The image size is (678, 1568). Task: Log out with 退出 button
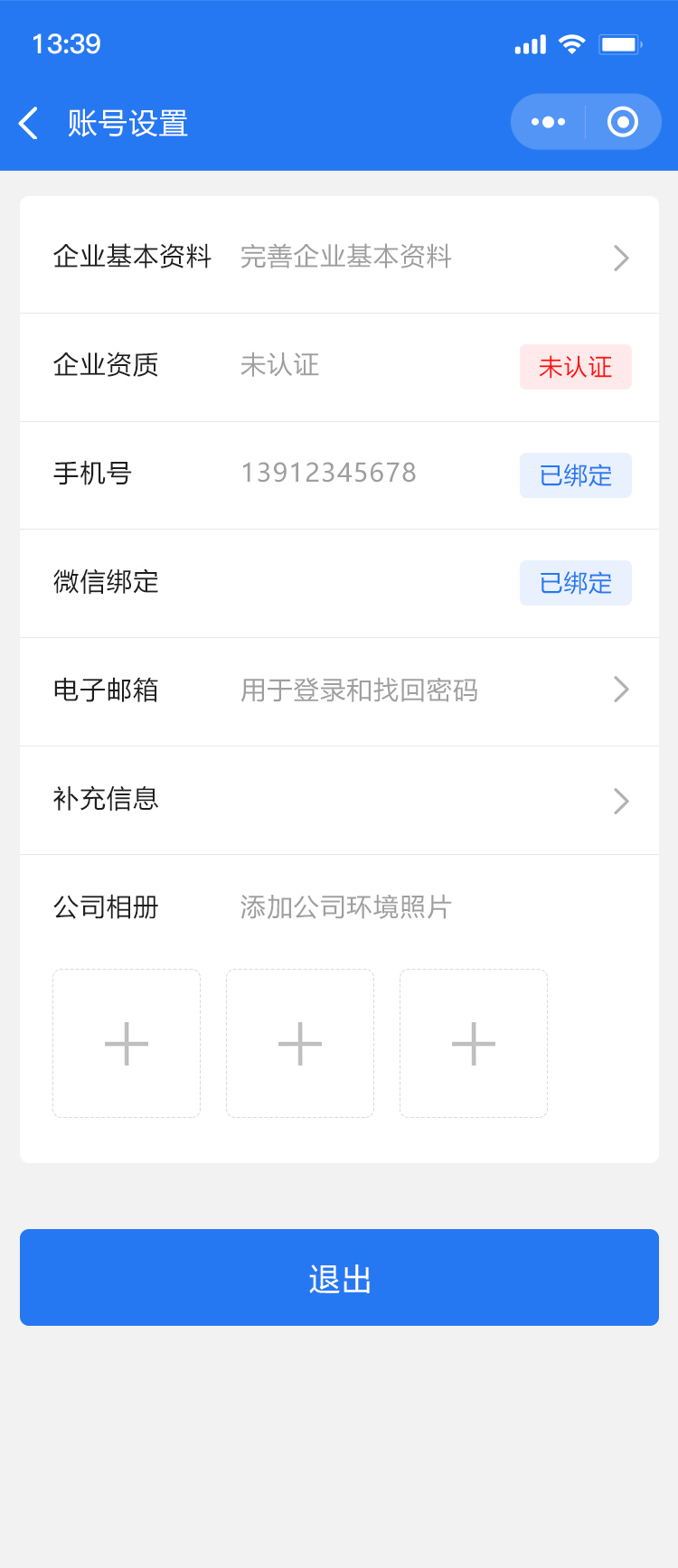click(339, 1278)
